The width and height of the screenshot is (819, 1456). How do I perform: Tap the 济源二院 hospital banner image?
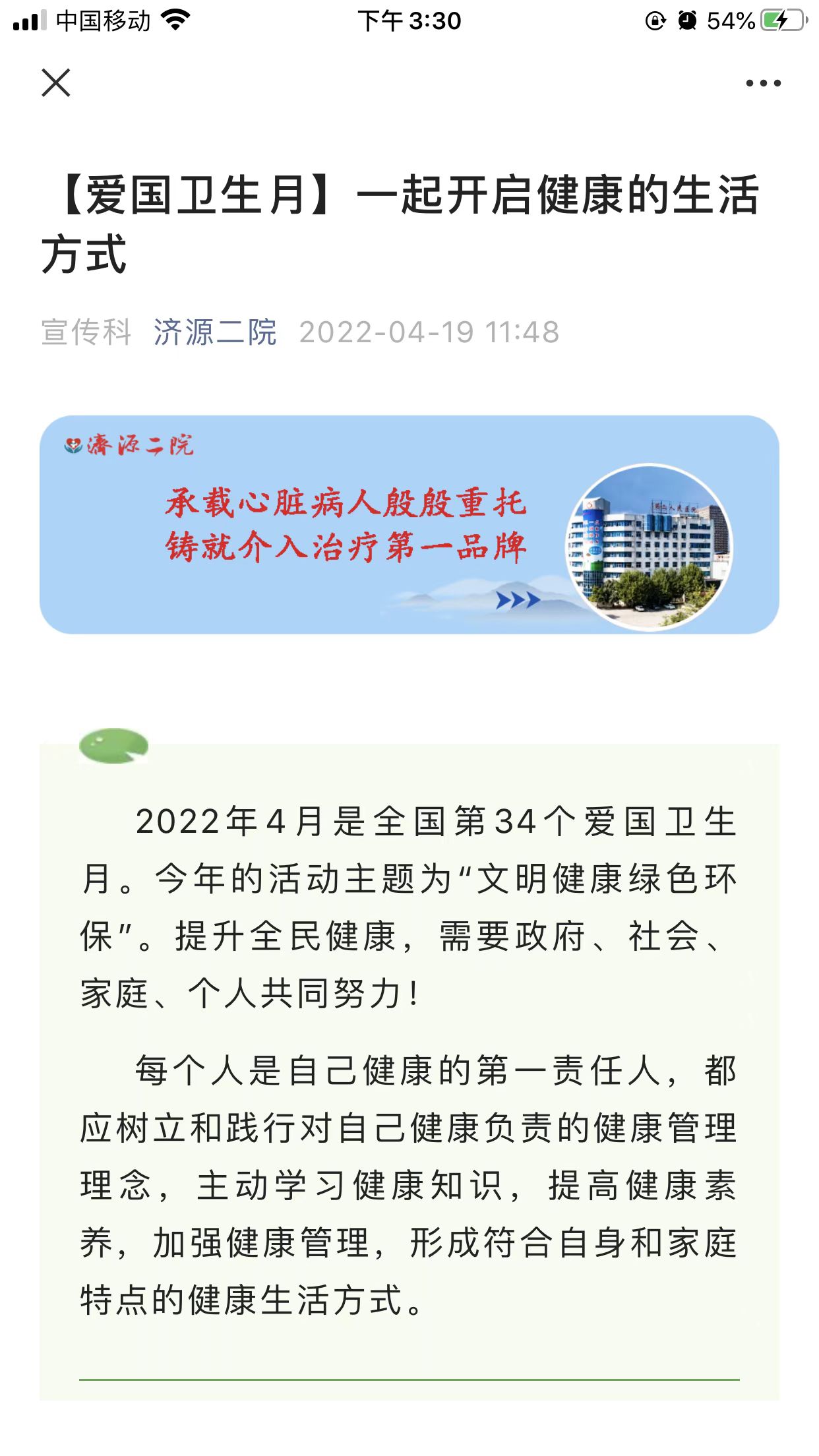tap(409, 525)
